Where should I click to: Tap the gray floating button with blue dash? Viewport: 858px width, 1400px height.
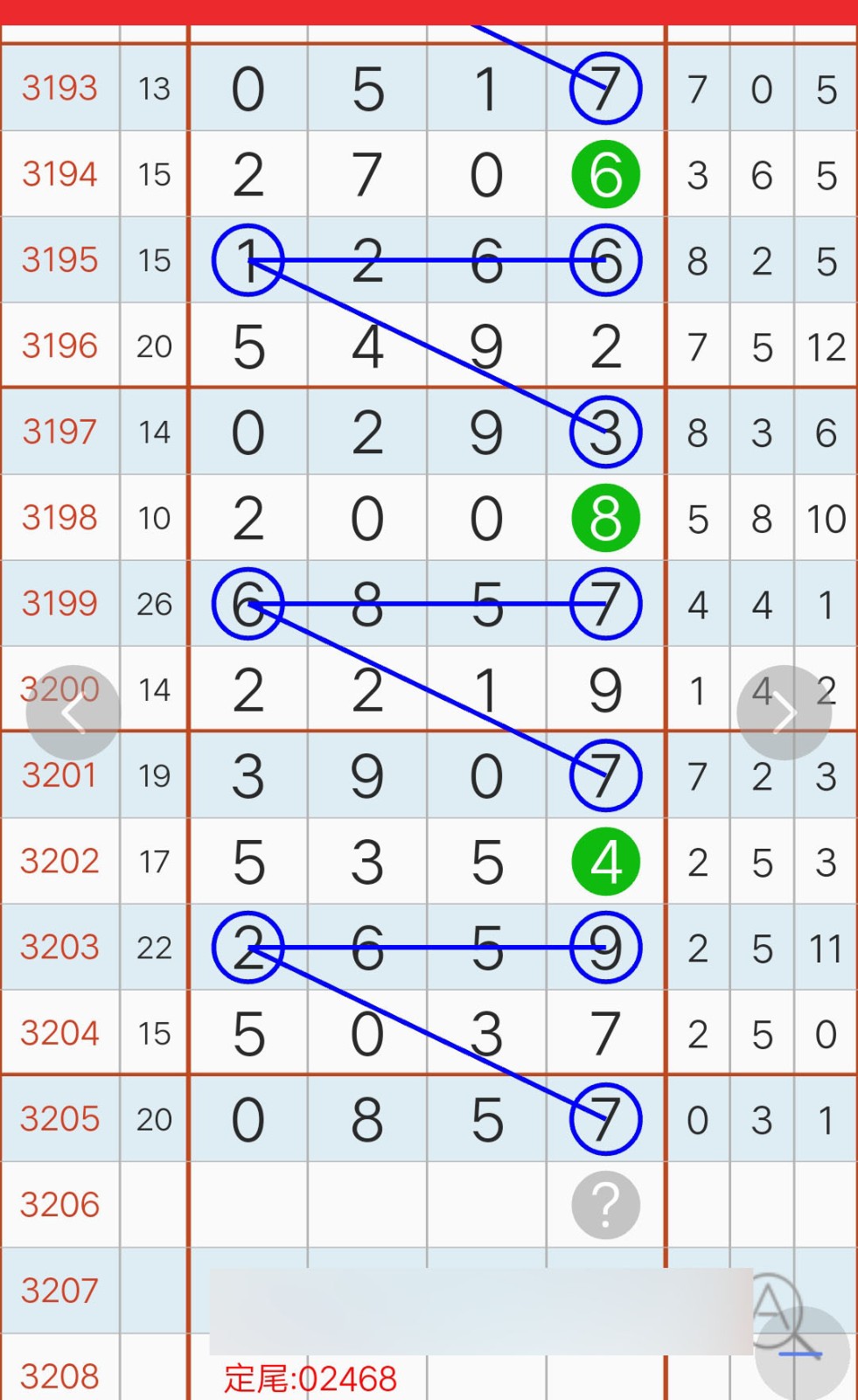[x=802, y=1354]
